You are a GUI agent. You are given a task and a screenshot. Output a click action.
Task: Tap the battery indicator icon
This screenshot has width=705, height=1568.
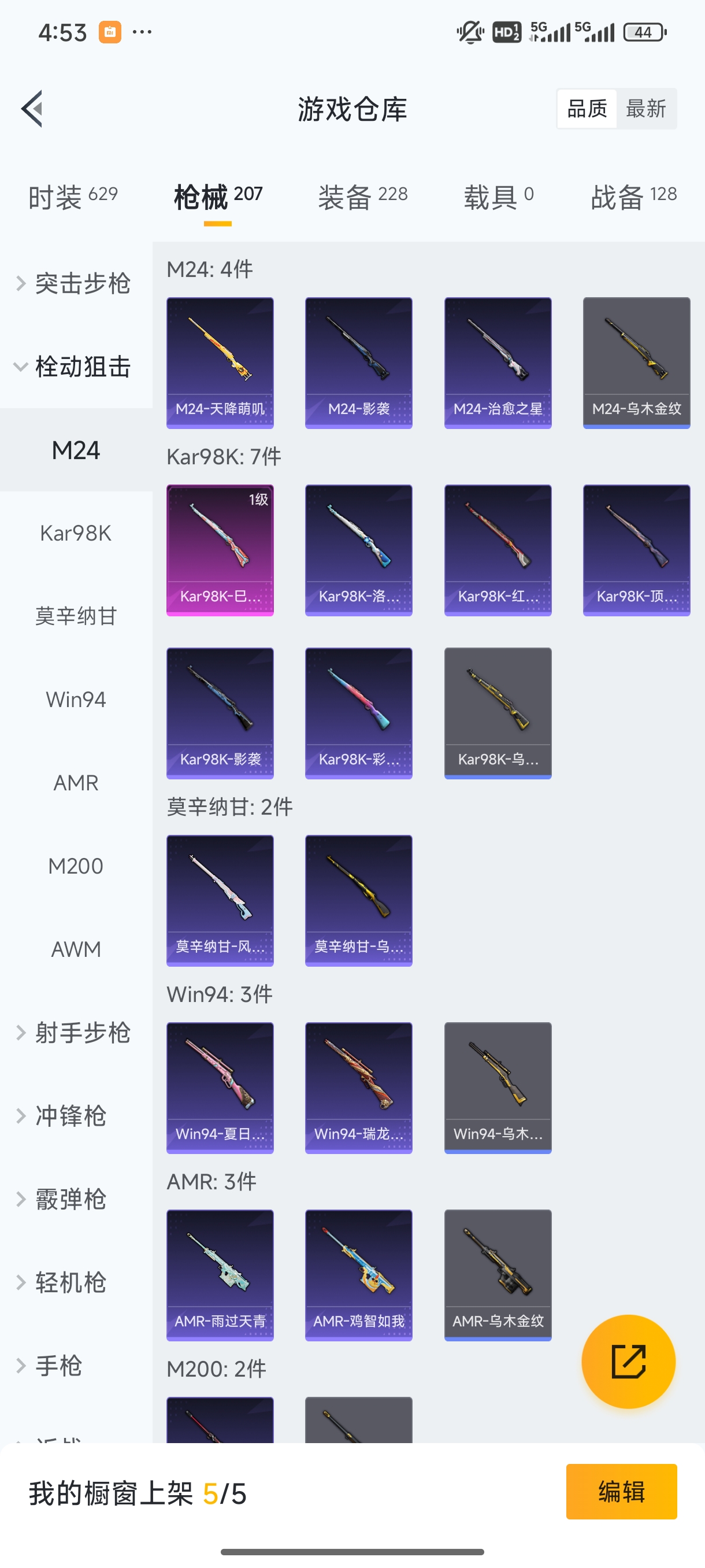coord(645,32)
